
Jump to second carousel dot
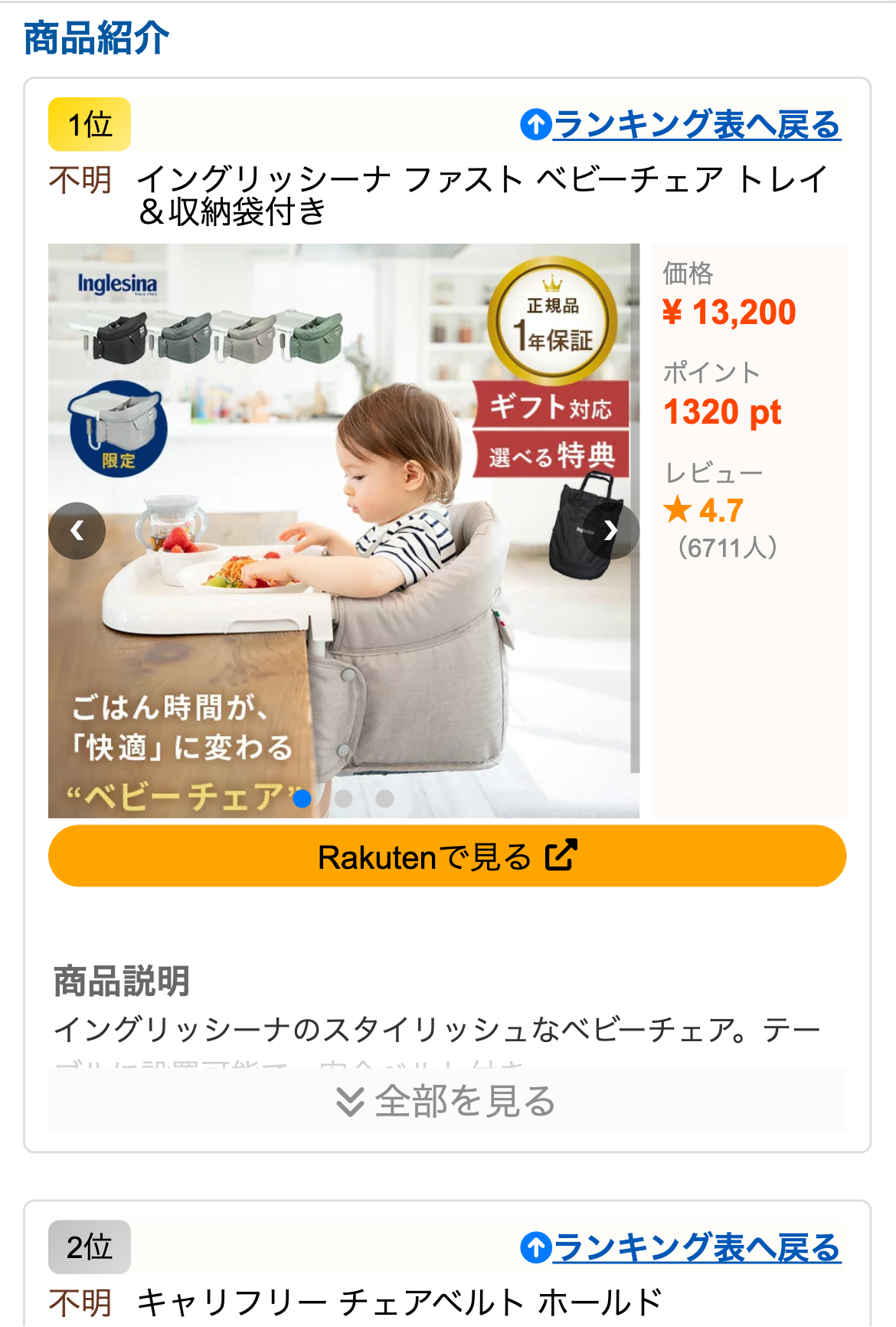coord(344,798)
